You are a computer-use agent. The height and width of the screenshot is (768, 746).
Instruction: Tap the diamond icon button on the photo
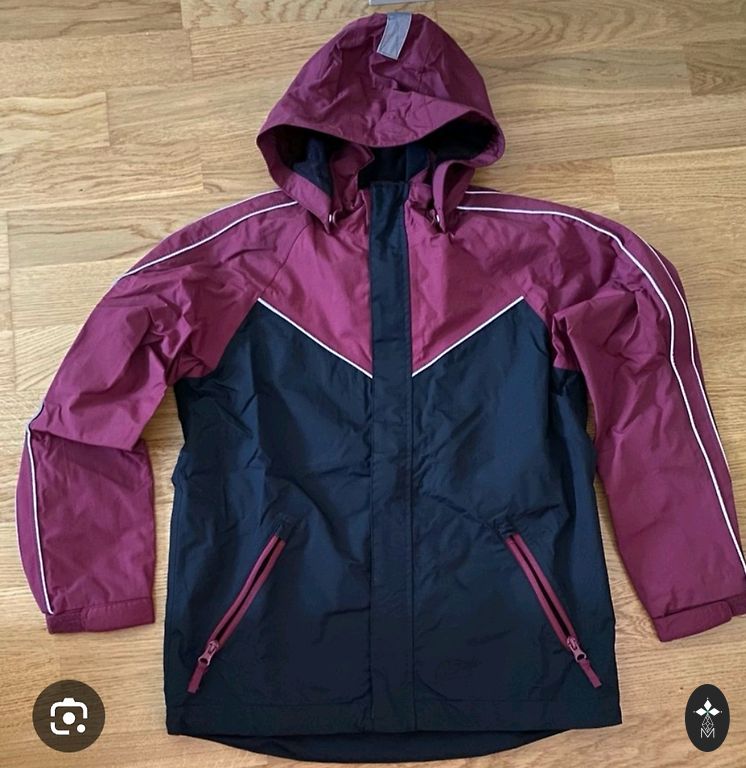click(707, 717)
